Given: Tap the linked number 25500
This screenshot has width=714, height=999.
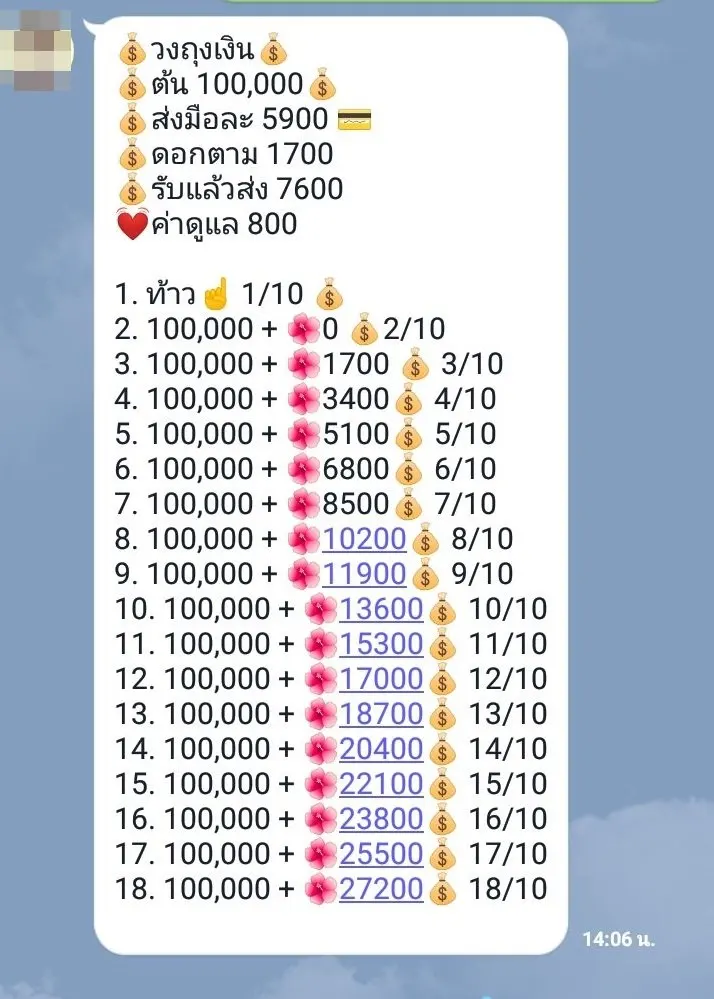Looking at the screenshot, I should click(x=381, y=855).
